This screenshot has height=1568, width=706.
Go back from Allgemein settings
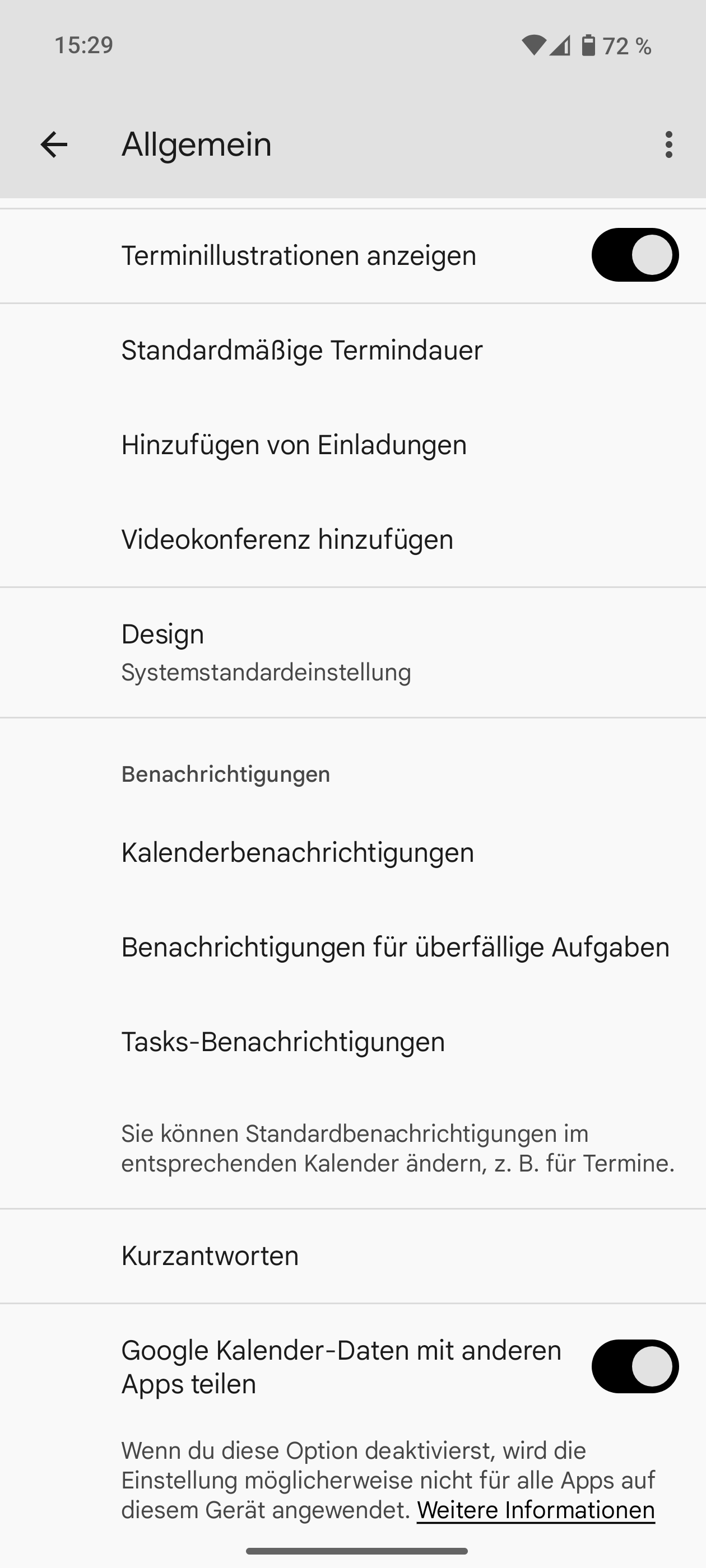tap(54, 145)
